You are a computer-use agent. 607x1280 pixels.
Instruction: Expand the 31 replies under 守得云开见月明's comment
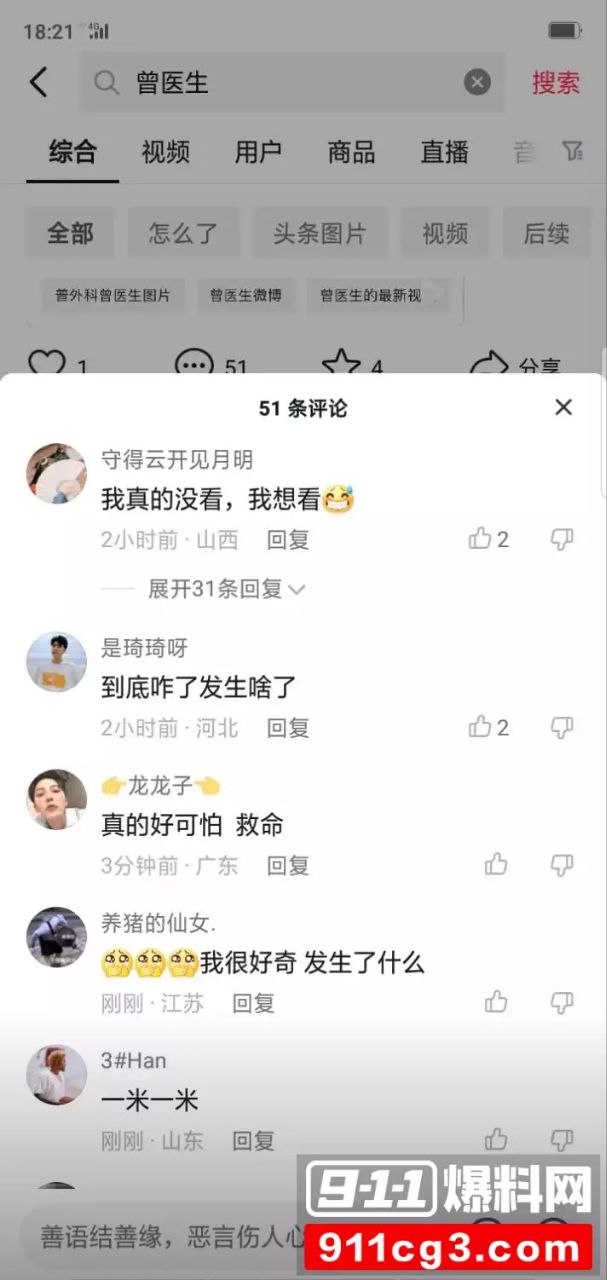point(226,590)
